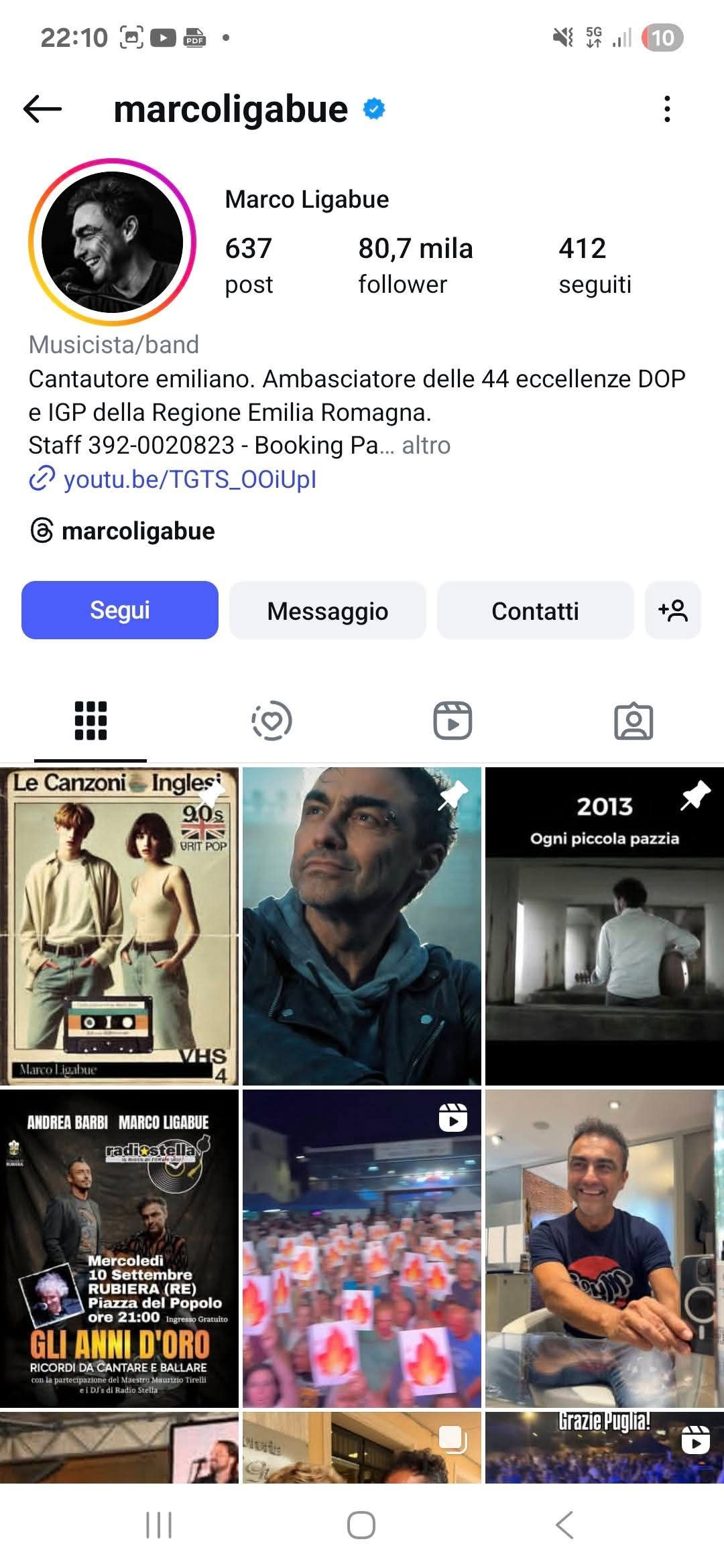Open the pinned 2013 Ogni piccola pazzia post
The image size is (724, 1568).
[x=604, y=925]
